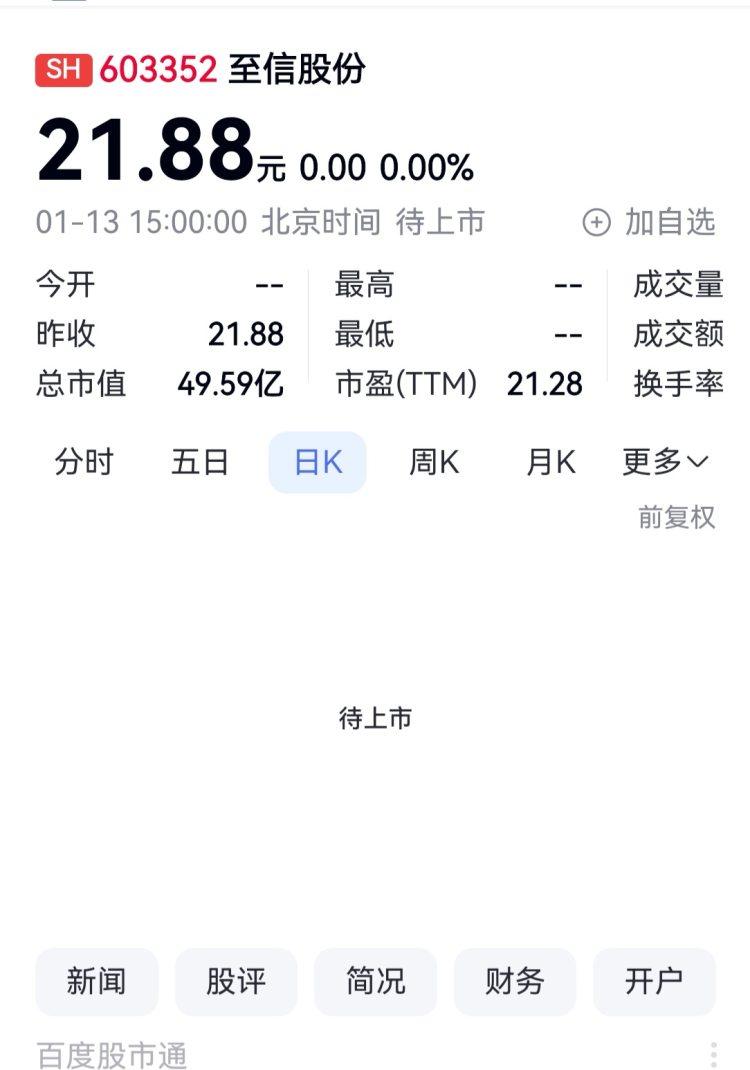Change the 前复权 adjustment setting
This screenshot has width=750, height=1070.
677,517
